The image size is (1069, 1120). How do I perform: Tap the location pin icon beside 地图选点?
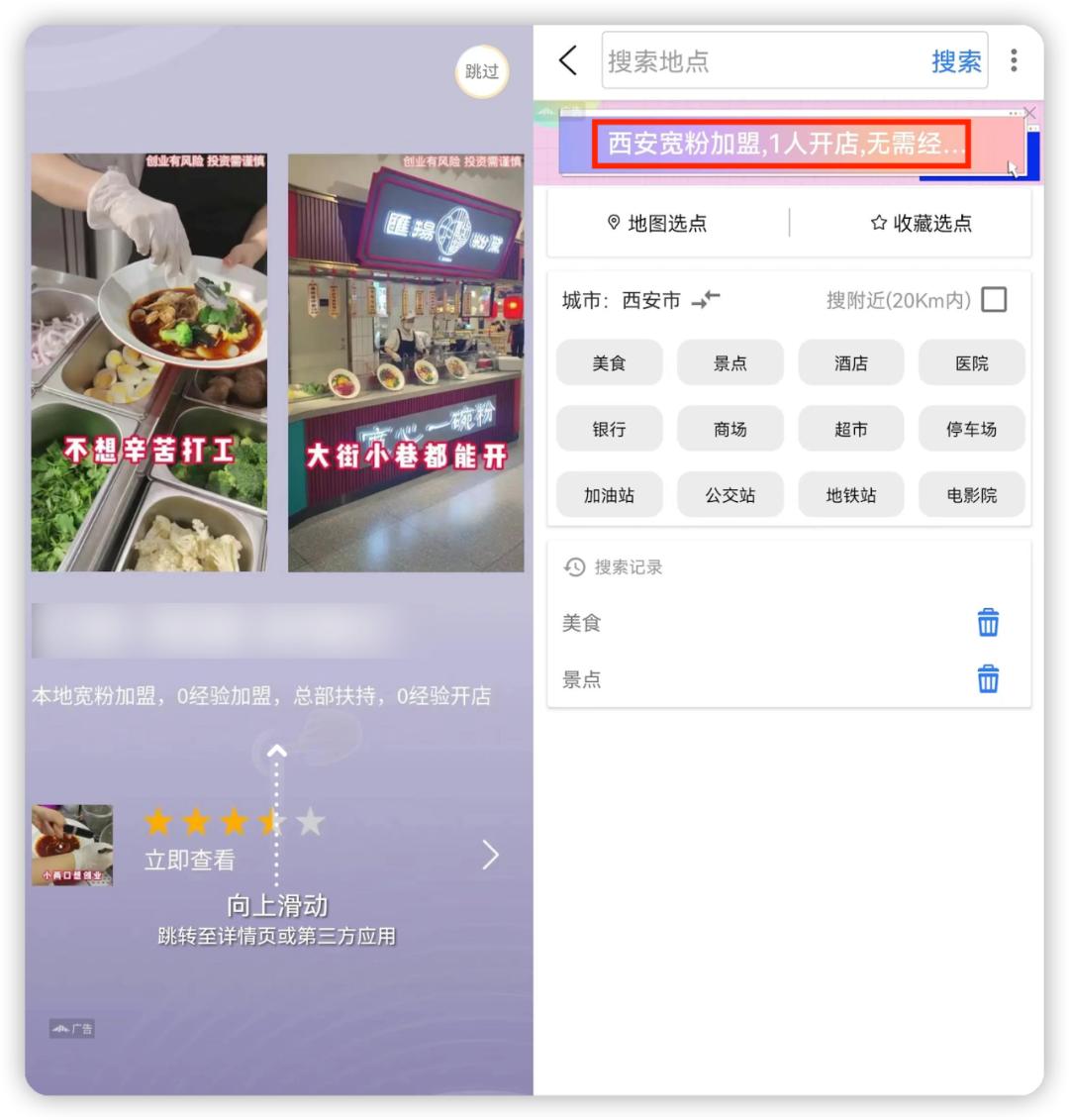(617, 223)
